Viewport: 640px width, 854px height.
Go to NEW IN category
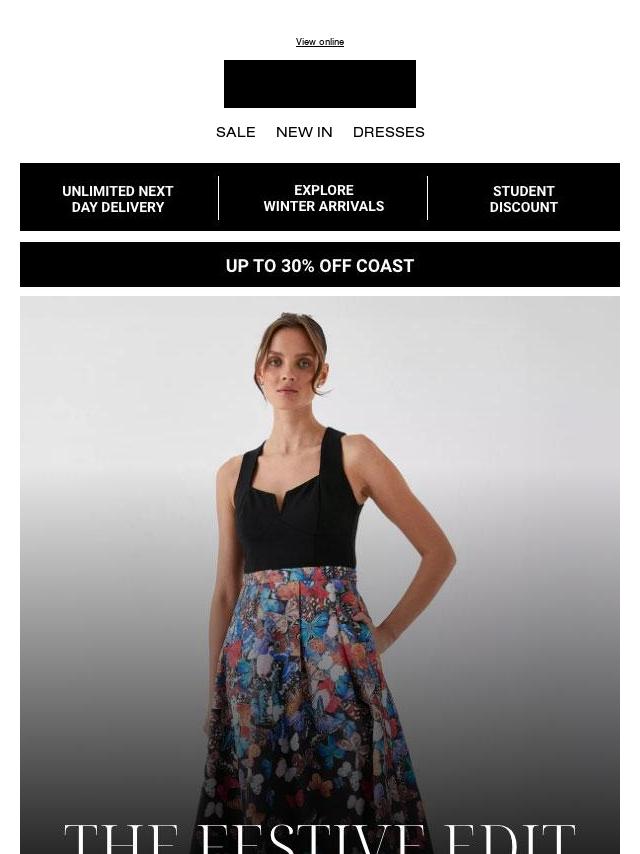304,132
